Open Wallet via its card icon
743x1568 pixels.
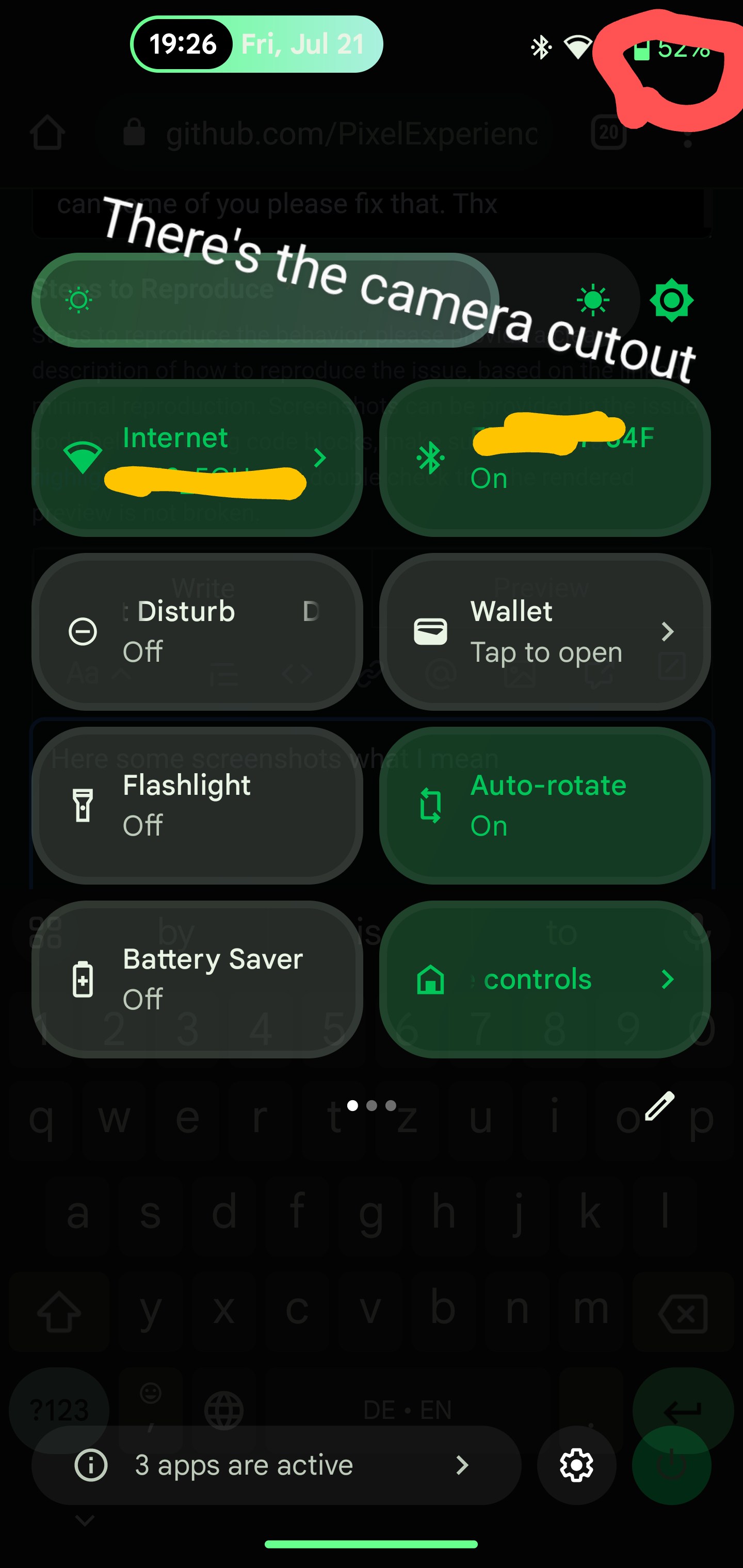(430, 631)
